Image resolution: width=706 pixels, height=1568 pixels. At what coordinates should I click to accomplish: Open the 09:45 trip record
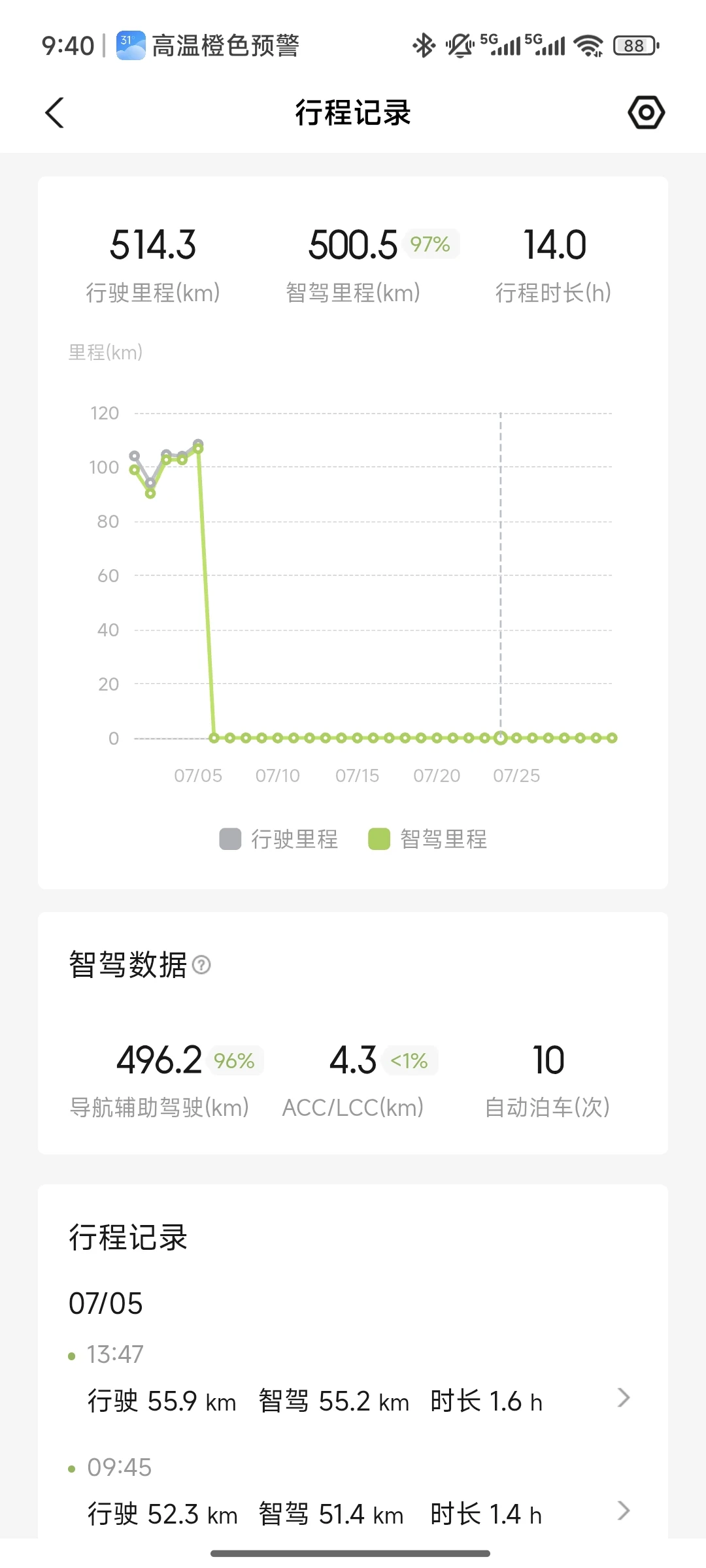(353, 1493)
